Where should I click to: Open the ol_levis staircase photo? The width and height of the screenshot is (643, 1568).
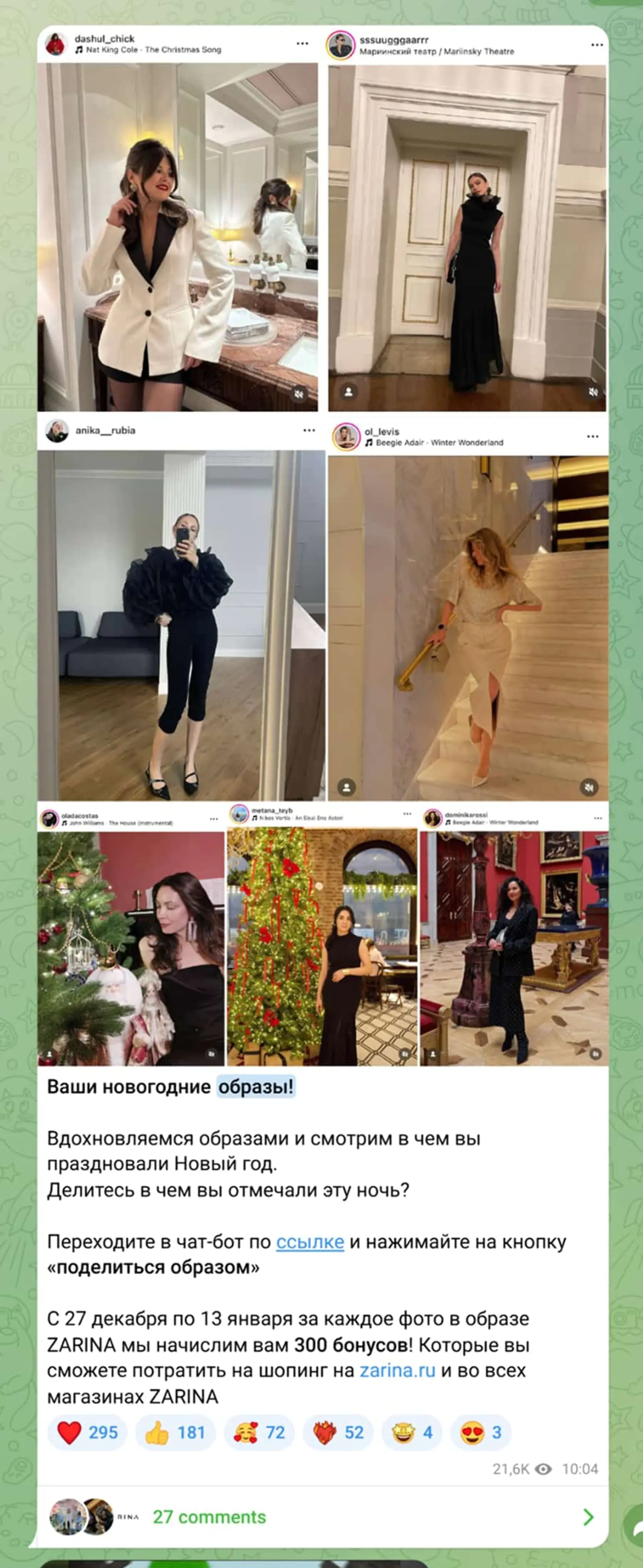(468, 627)
